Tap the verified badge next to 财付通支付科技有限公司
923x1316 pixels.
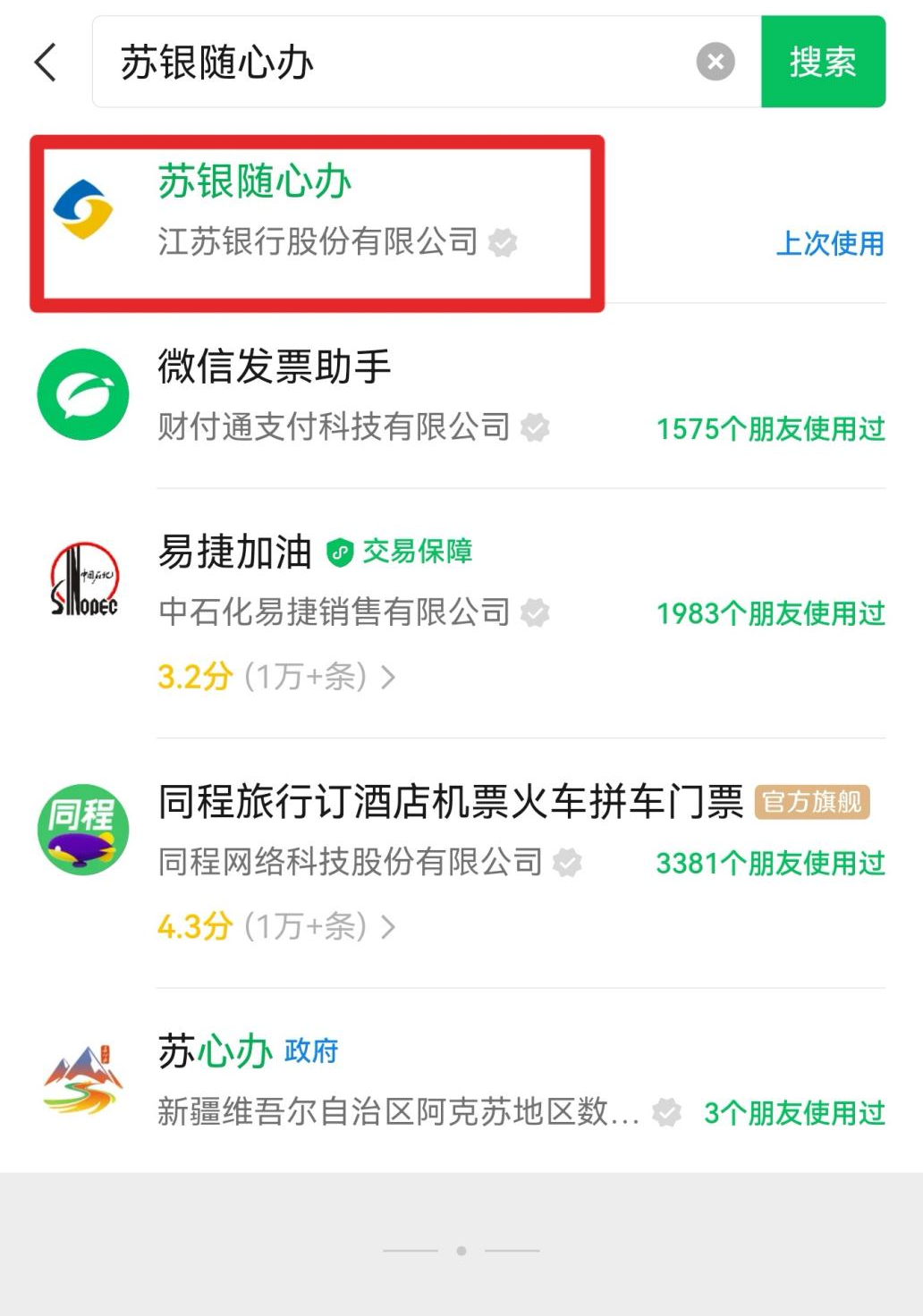(534, 429)
